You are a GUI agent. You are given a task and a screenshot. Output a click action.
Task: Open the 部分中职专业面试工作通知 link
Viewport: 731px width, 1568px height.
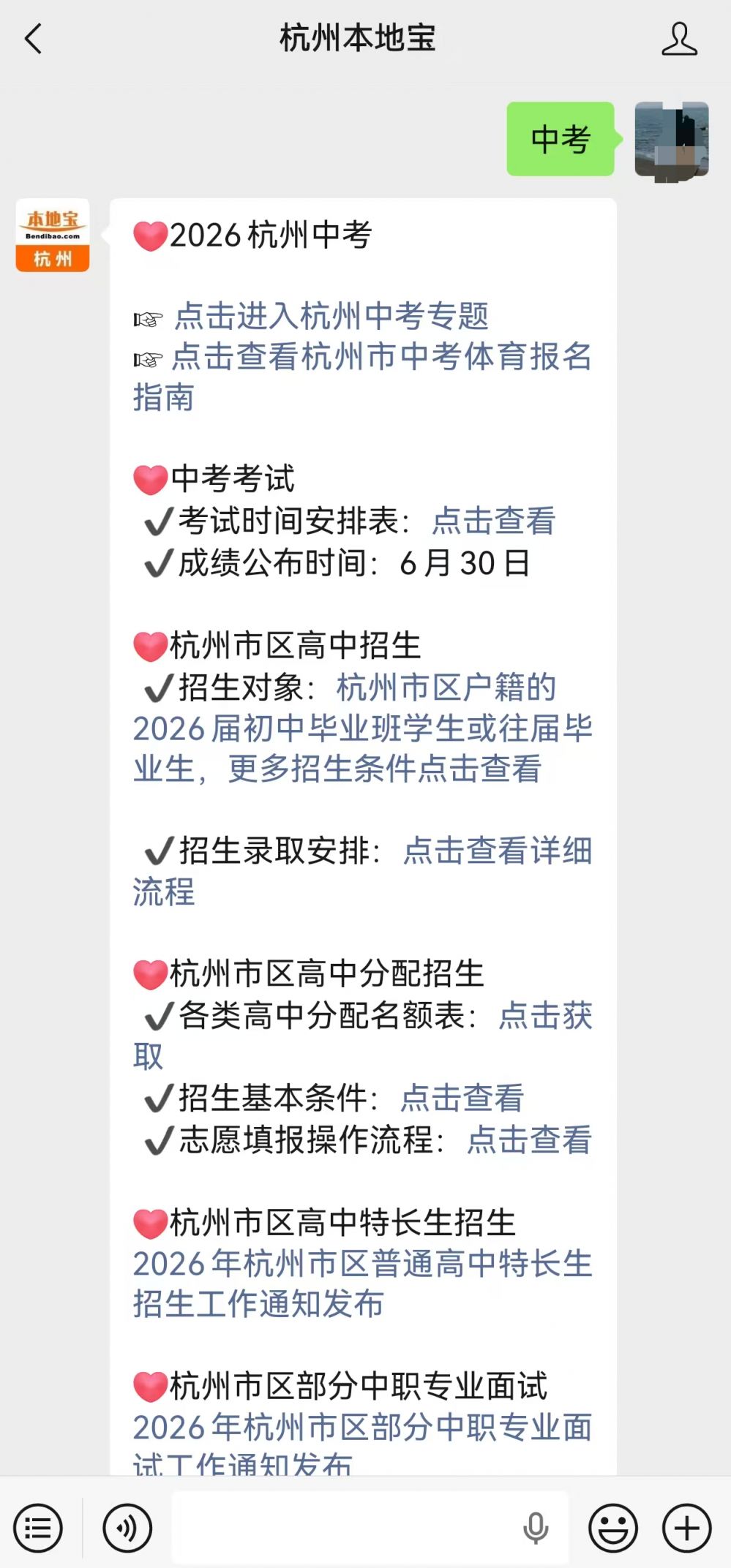(363, 1442)
